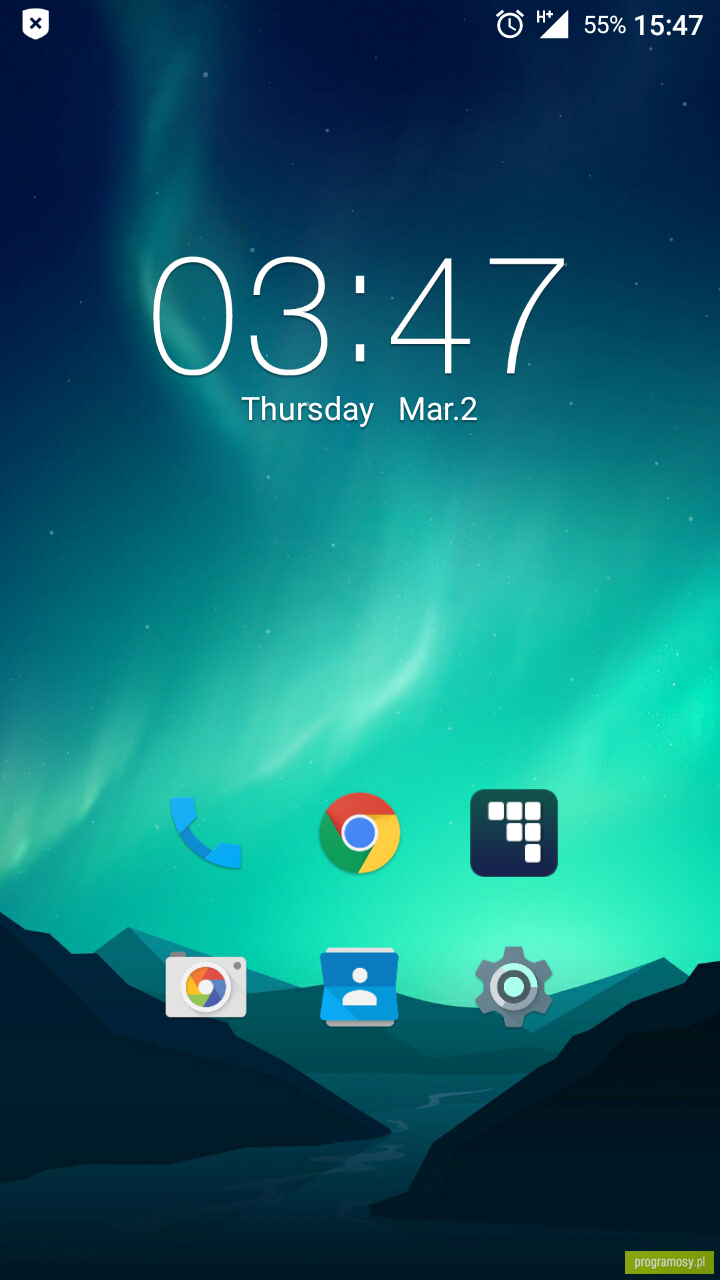
Task: Open the Settings gear app
Action: [x=514, y=987]
